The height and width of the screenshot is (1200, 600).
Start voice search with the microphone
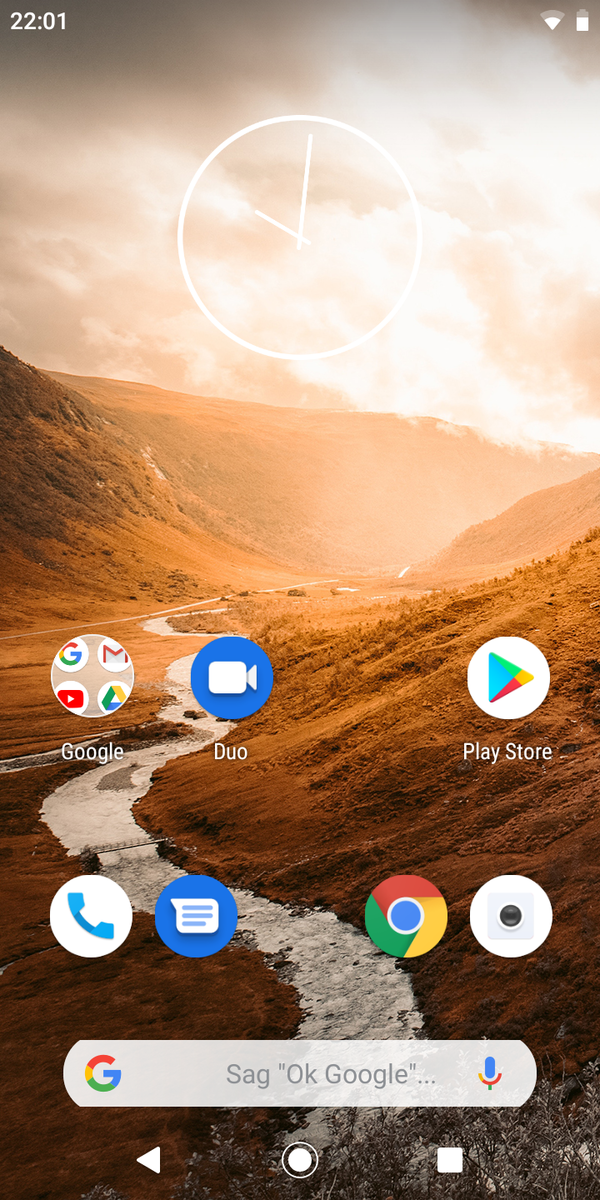489,1074
